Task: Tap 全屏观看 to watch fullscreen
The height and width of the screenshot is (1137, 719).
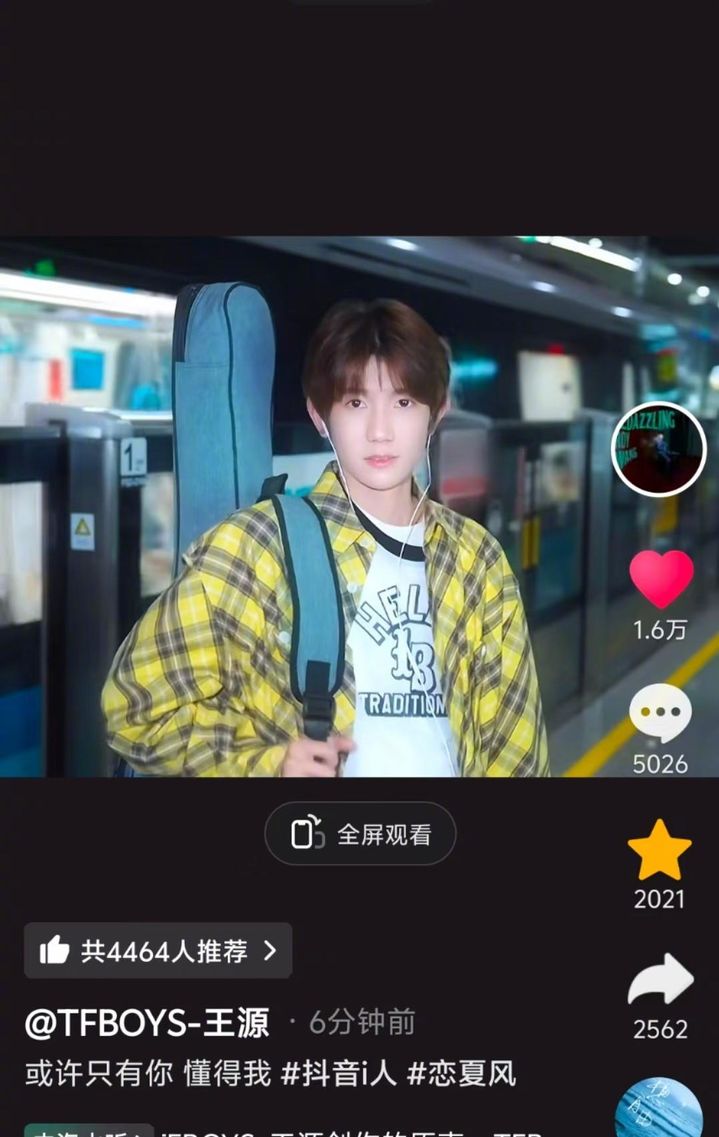Action: point(360,834)
